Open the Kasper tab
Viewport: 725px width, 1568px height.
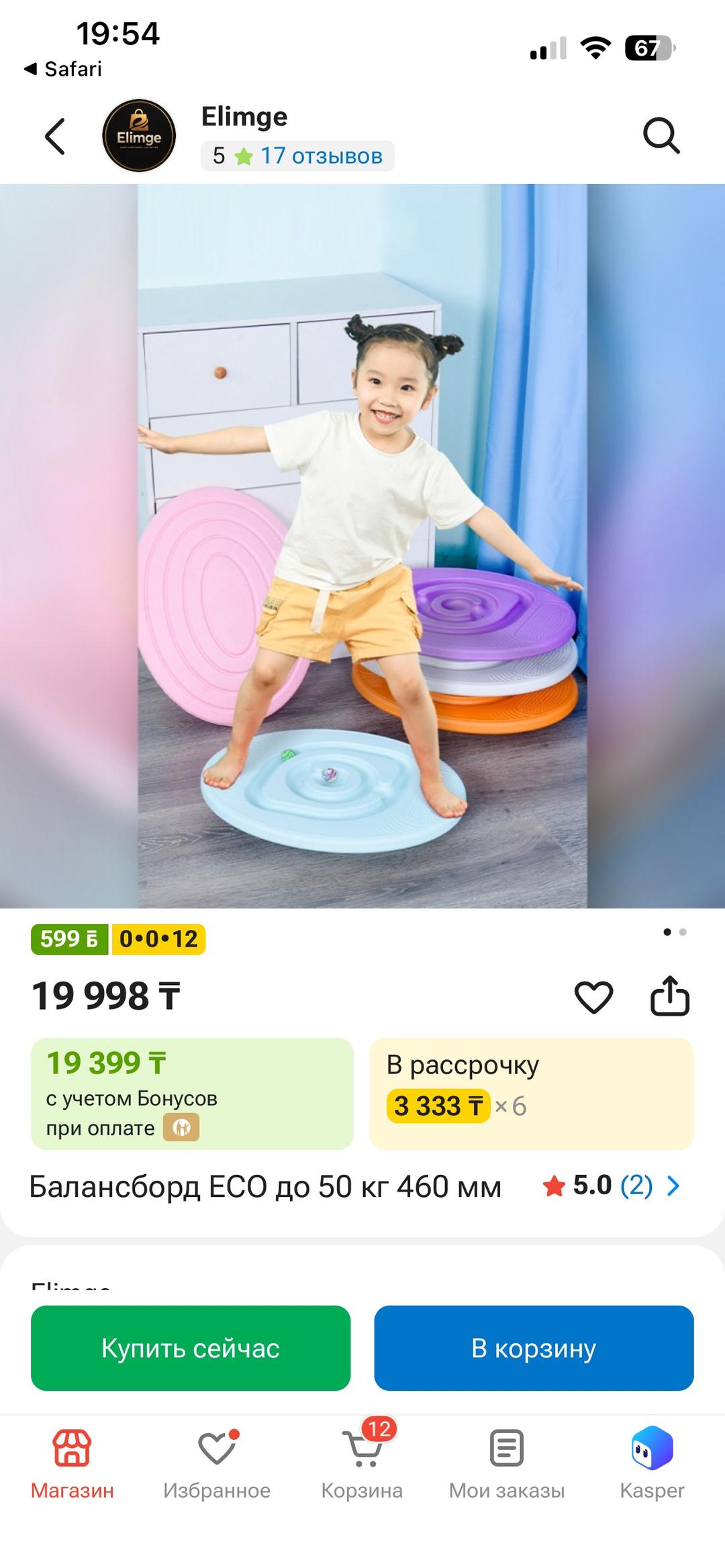coord(652,1464)
